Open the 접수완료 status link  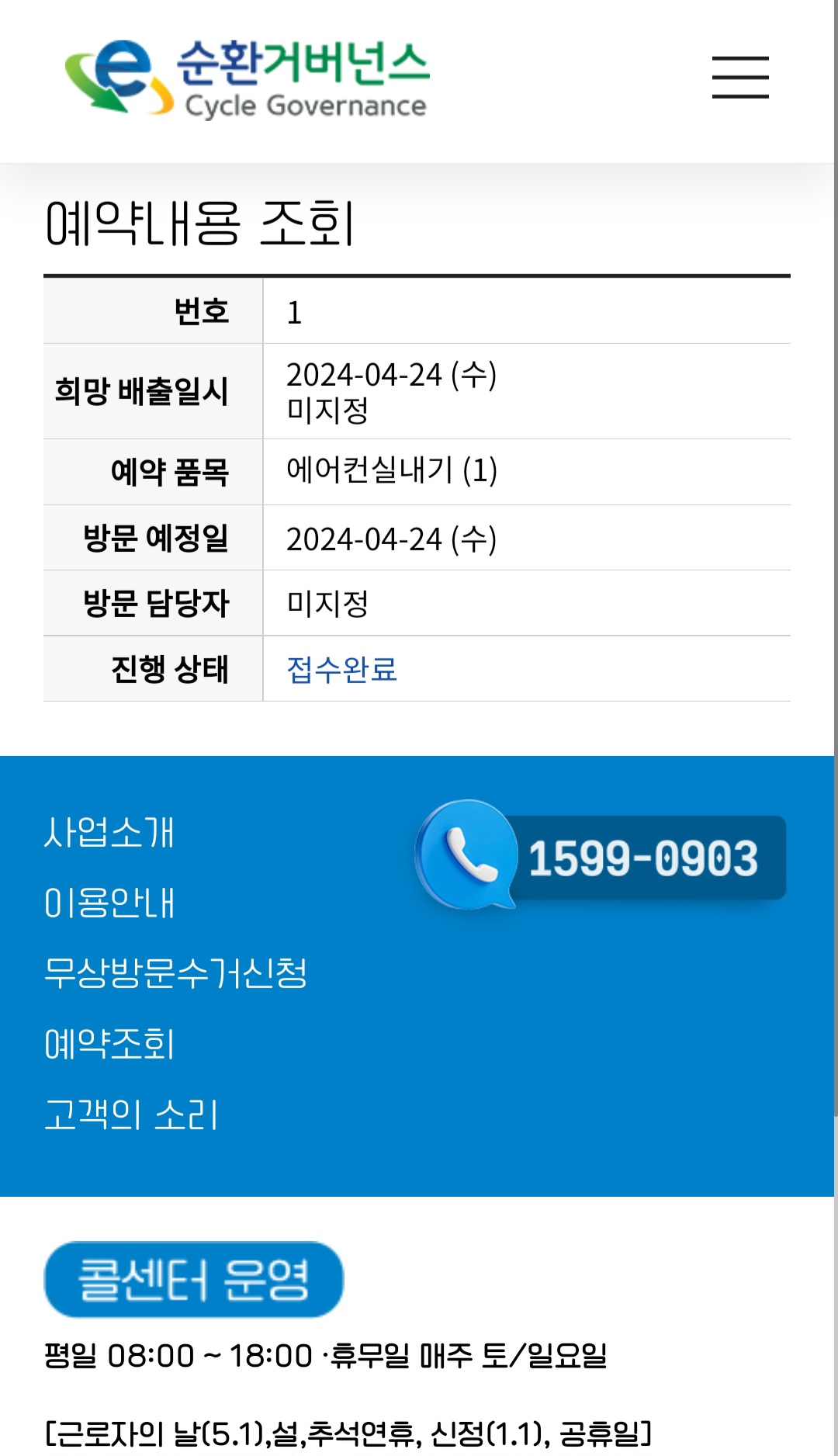[x=341, y=669]
